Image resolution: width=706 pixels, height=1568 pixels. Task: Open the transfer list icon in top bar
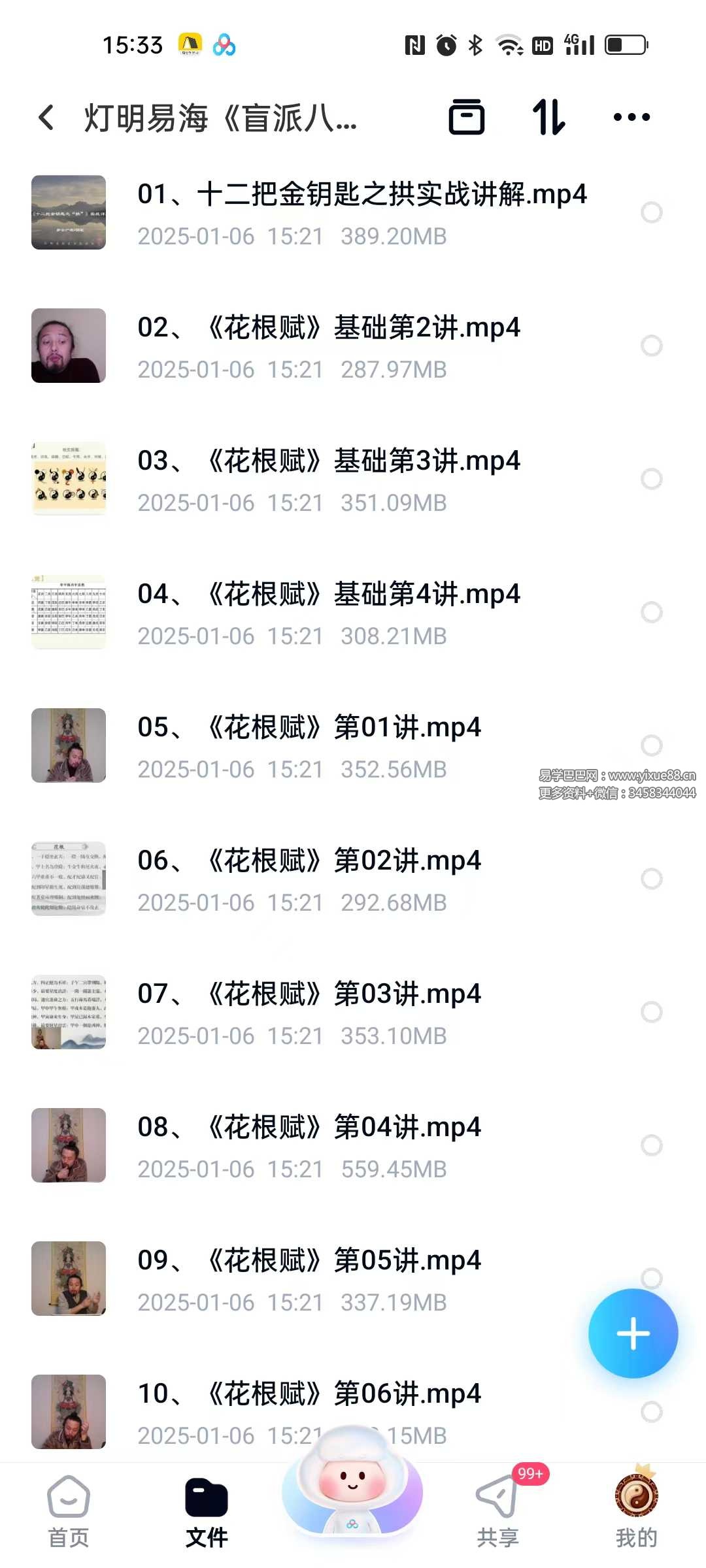point(466,118)
